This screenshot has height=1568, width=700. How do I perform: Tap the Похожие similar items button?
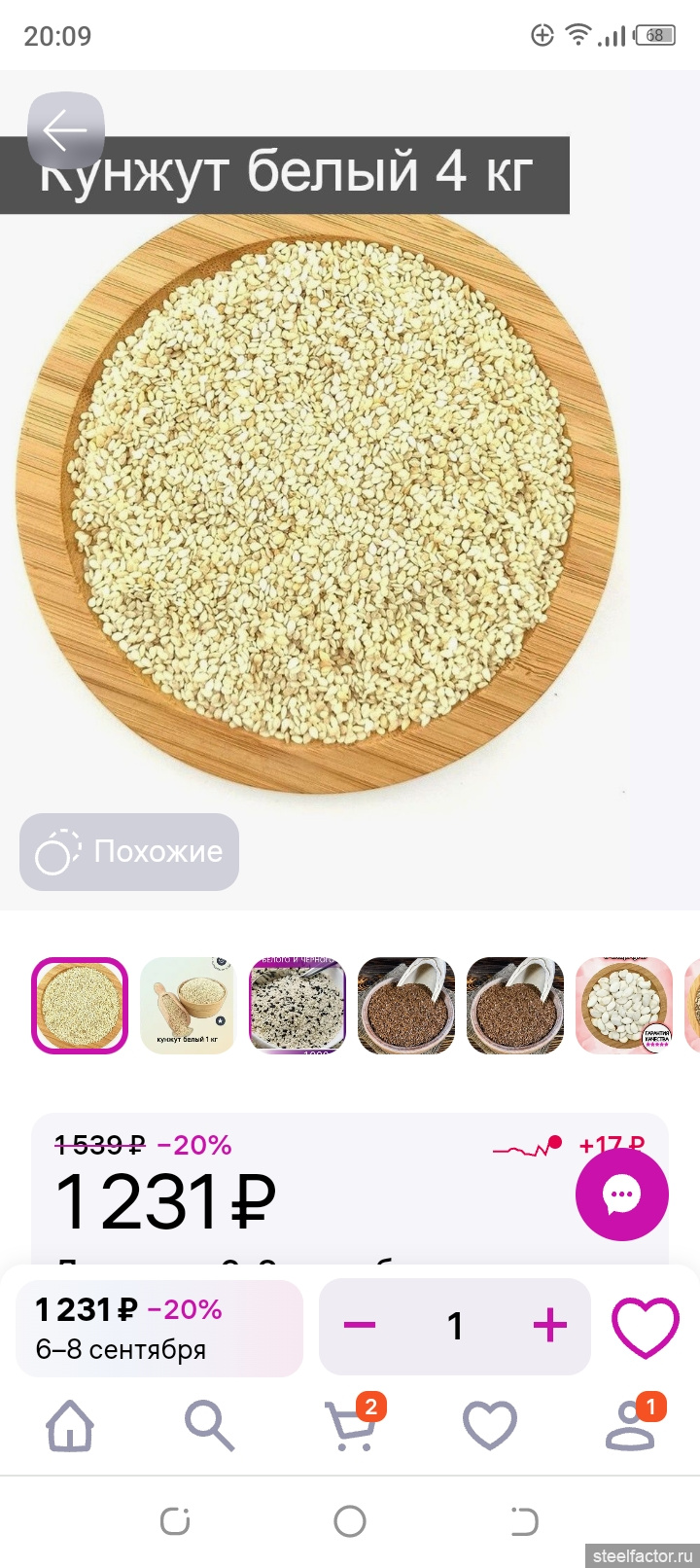point(129,852)
